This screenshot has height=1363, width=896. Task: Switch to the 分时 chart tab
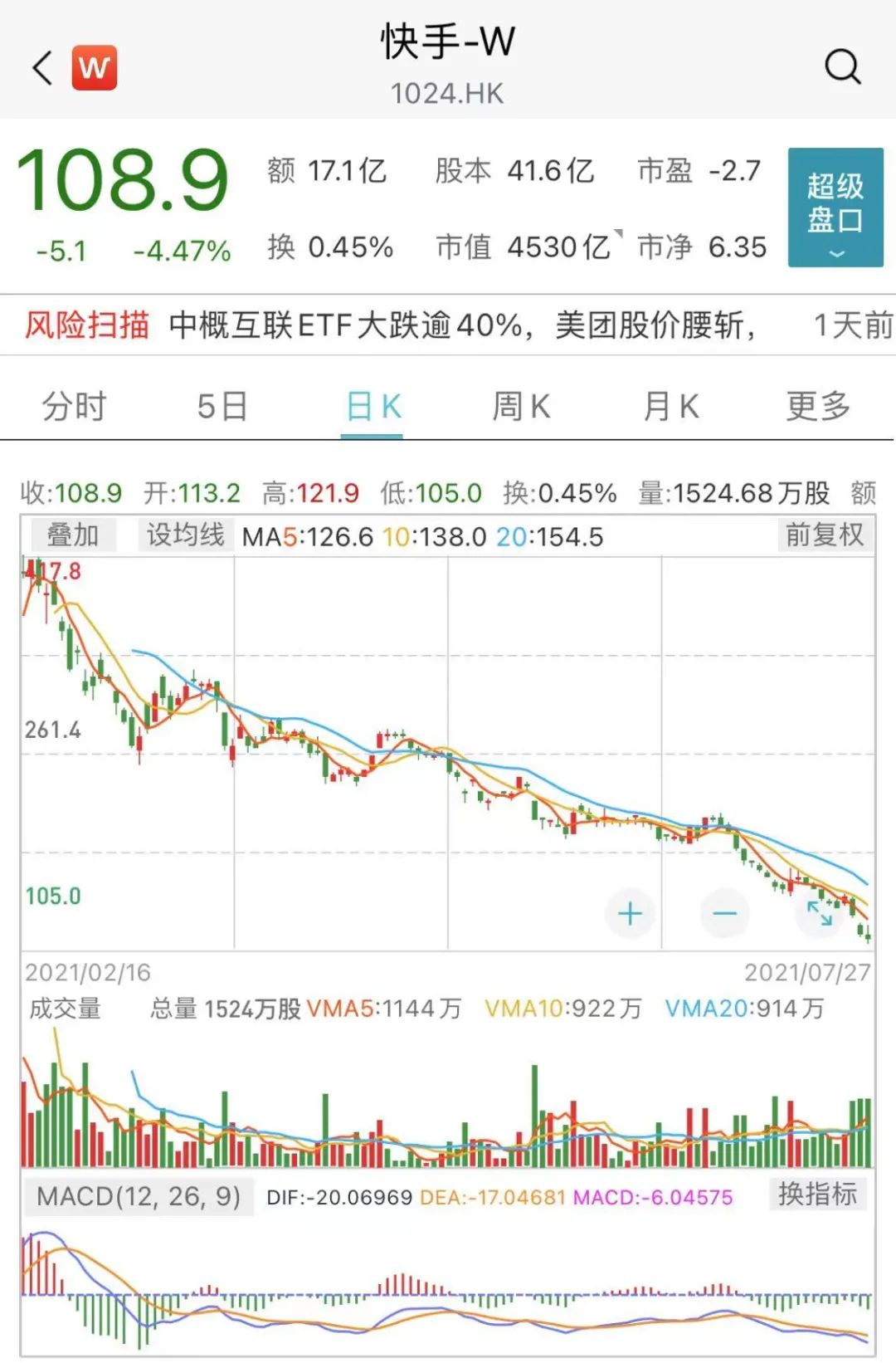[74, 407]
